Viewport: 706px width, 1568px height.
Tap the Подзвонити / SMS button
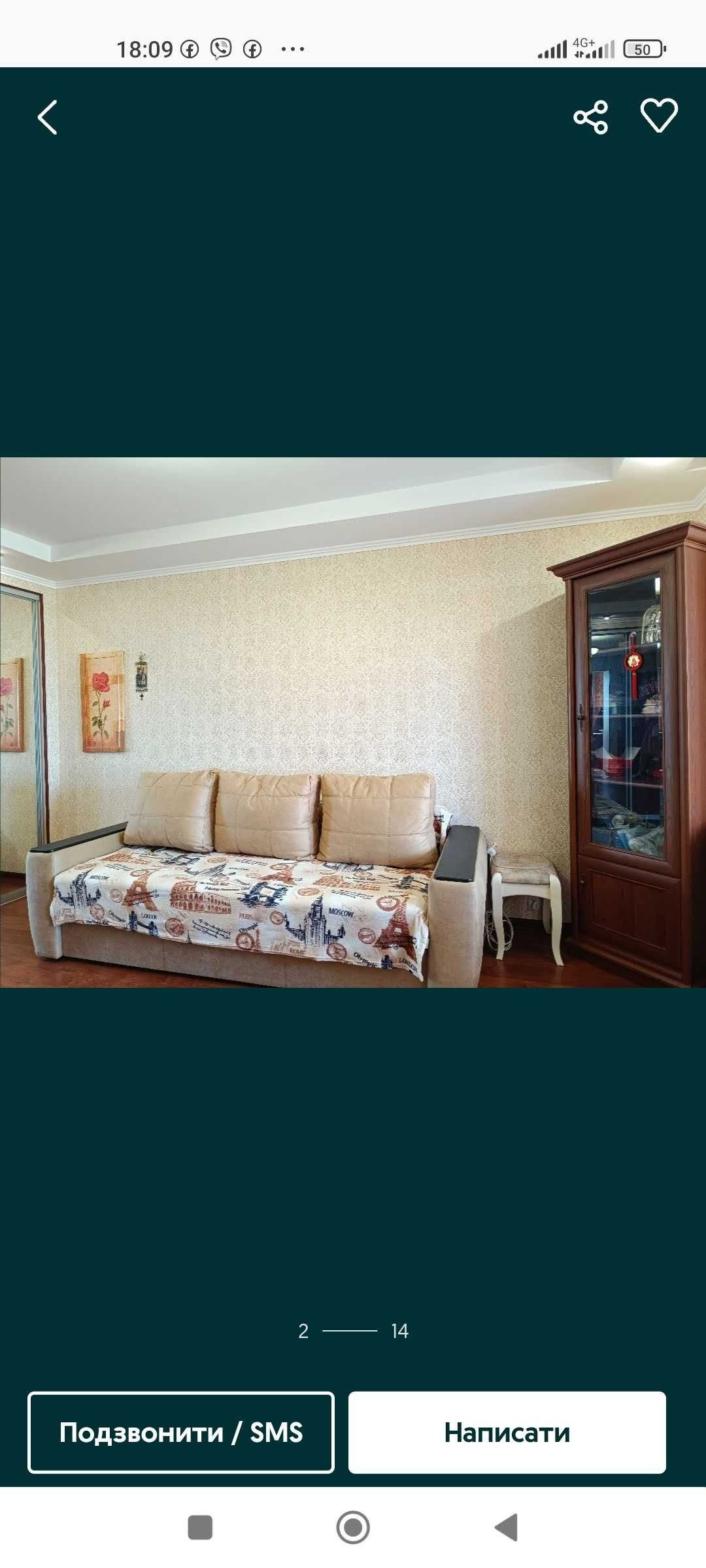click(181, 1433)
